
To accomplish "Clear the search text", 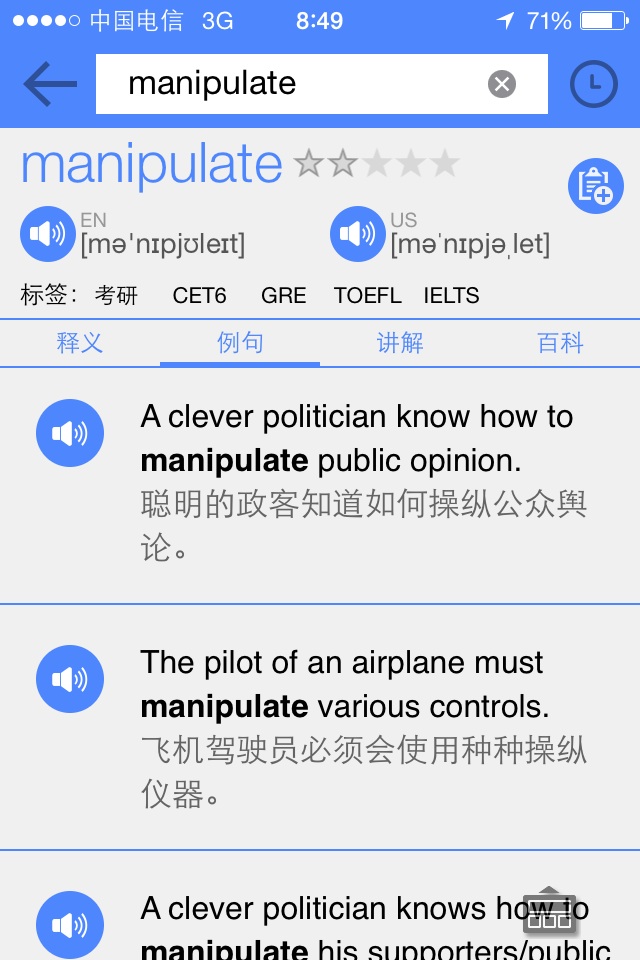I will coord(502,84).
